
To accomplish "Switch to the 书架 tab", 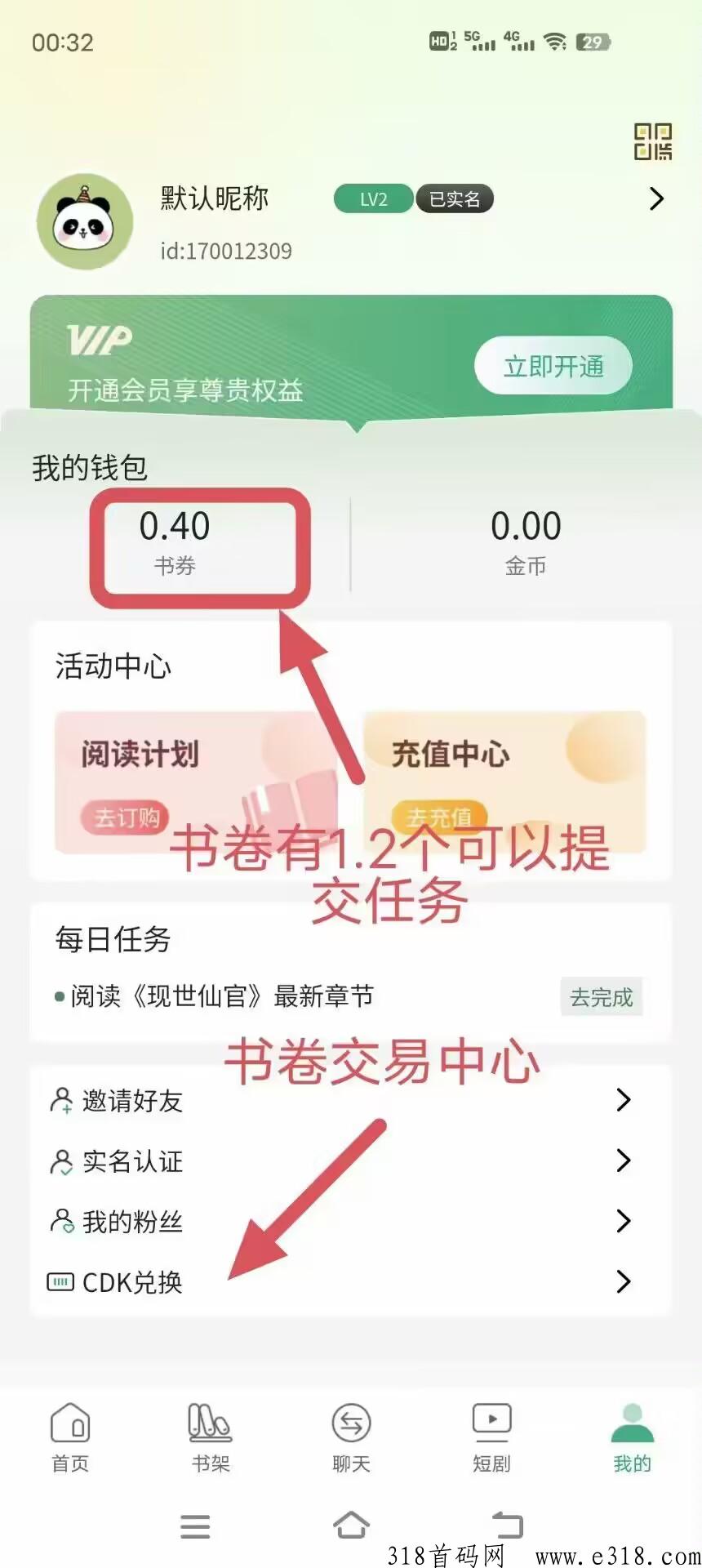I will click(211, 1437).
